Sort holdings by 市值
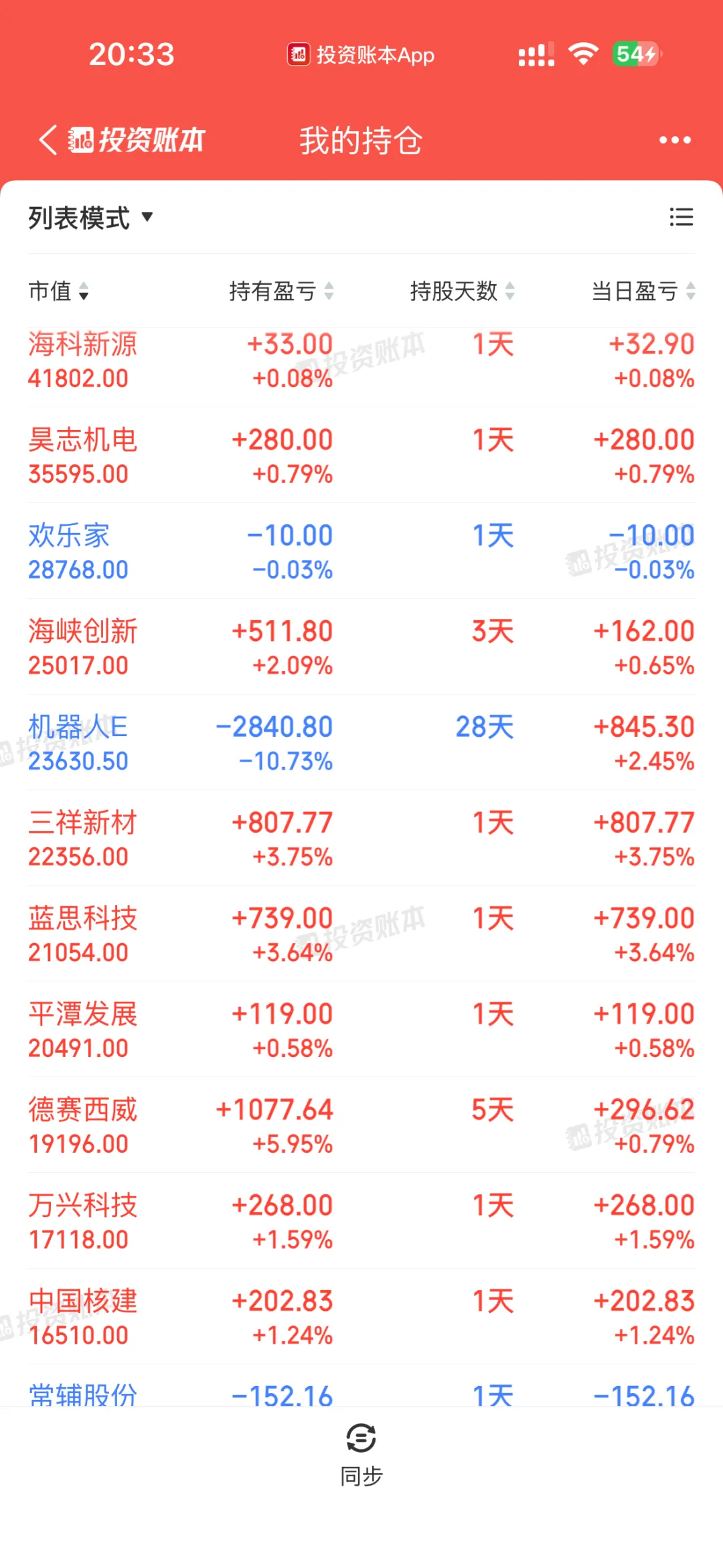Image resolution: width=723 pixels, height=1568 pixels. (58, 291)
